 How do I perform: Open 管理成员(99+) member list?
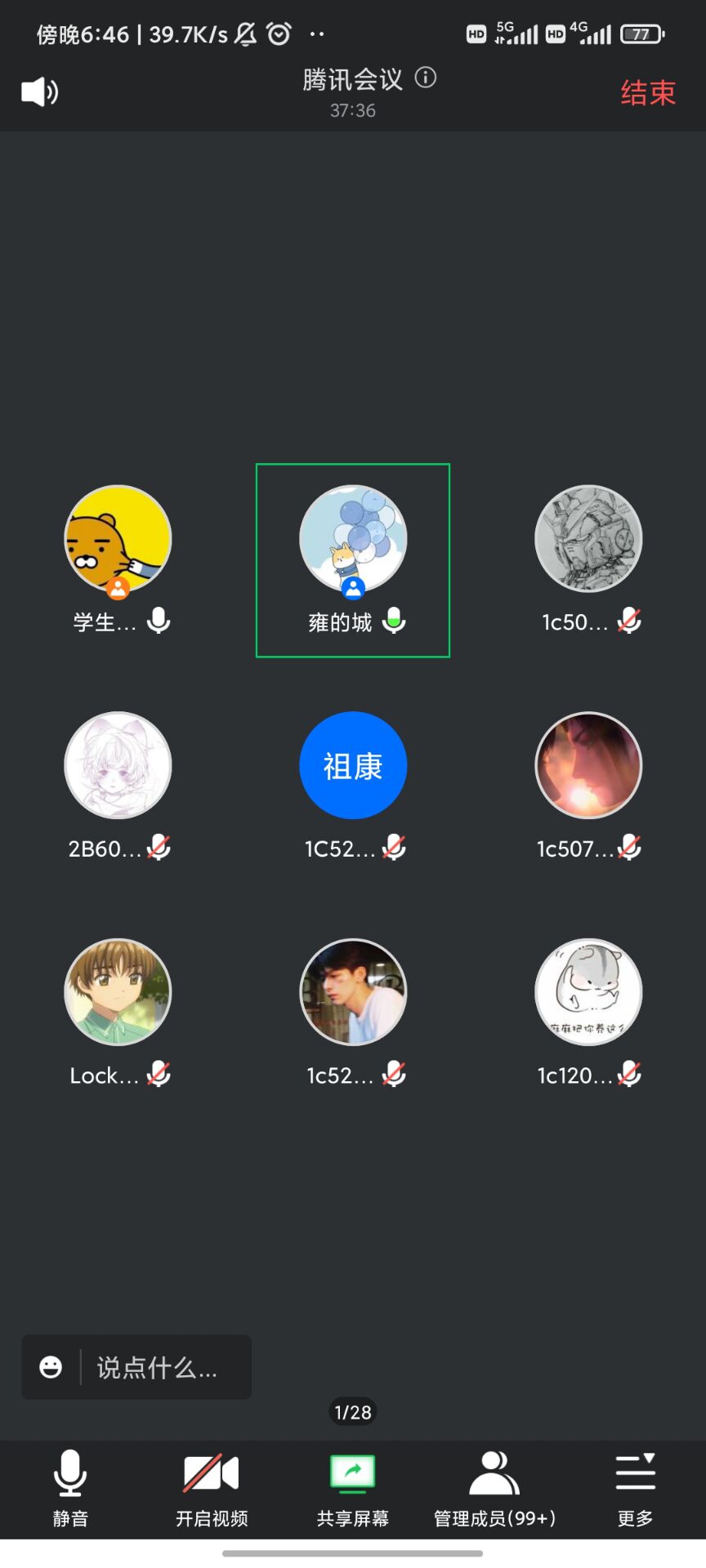(494, 1487)
